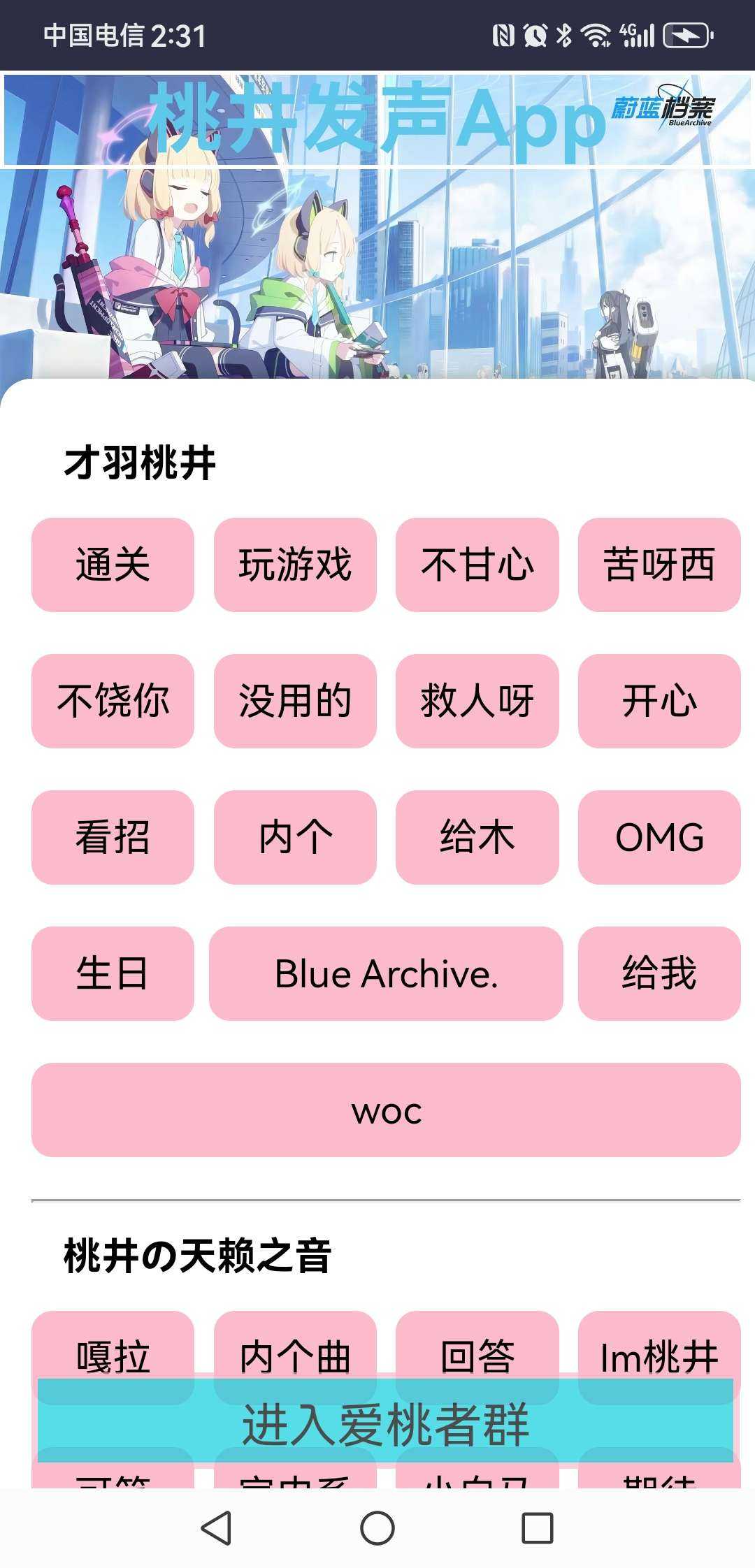Image resolution: width=755 pixels, height=1568 pixels.
Task: Tap the 玩游戏 voice button
Action: click(295, 565)
